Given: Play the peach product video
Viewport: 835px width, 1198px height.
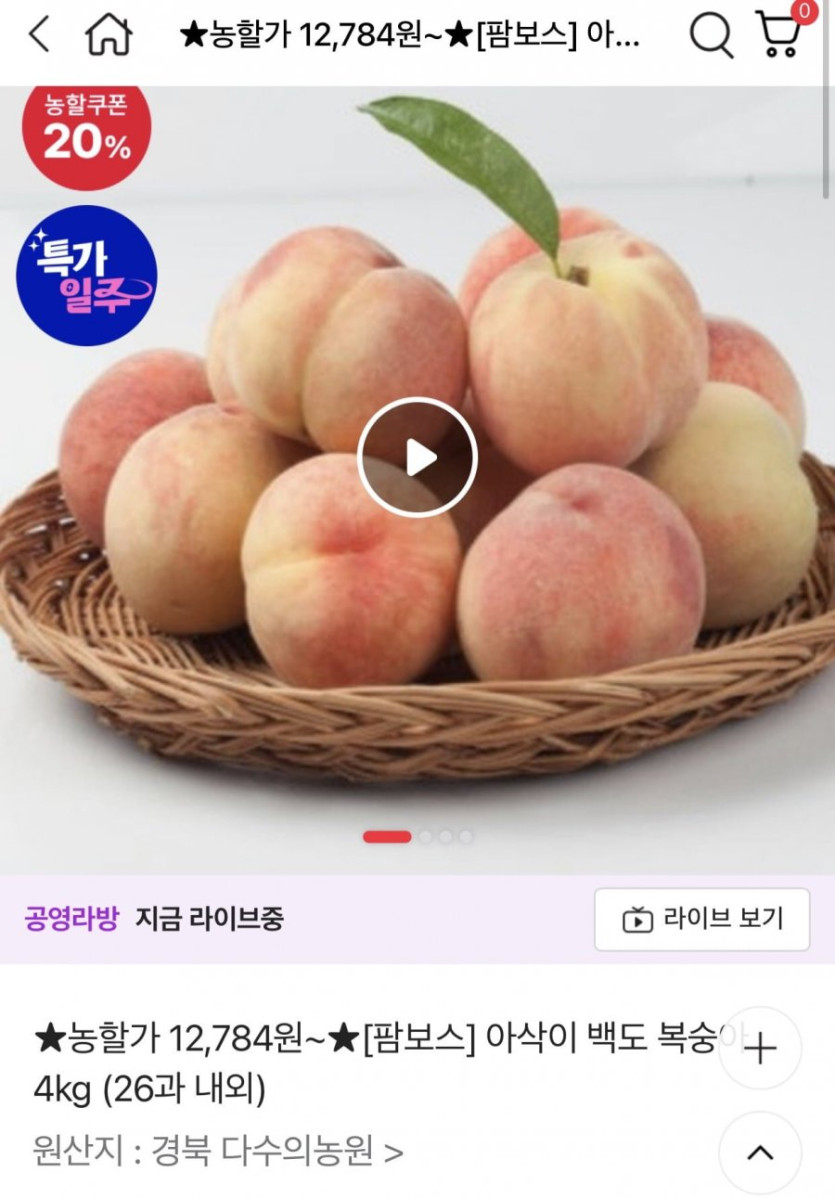Looking at the screenshot, I should point(418,458).
